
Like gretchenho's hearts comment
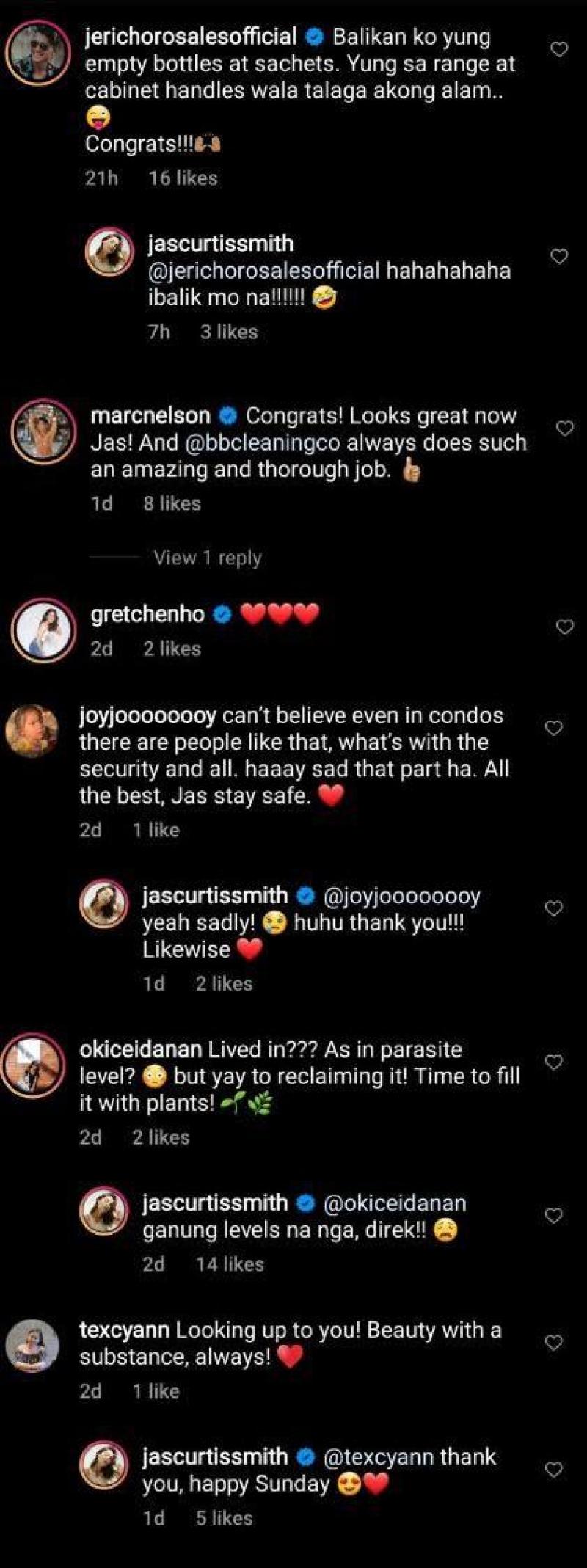pyautogui.click(x=564, y=627)
